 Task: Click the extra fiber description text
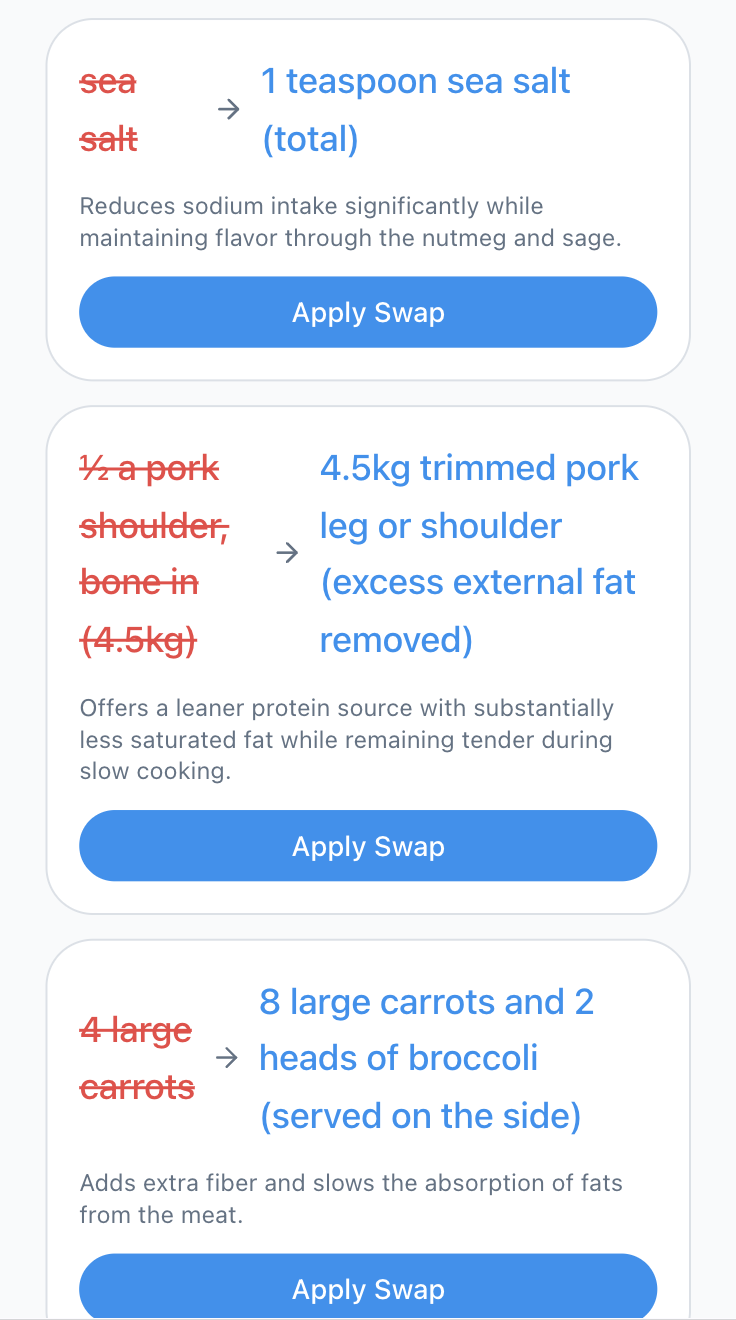tap(350, 1198)
